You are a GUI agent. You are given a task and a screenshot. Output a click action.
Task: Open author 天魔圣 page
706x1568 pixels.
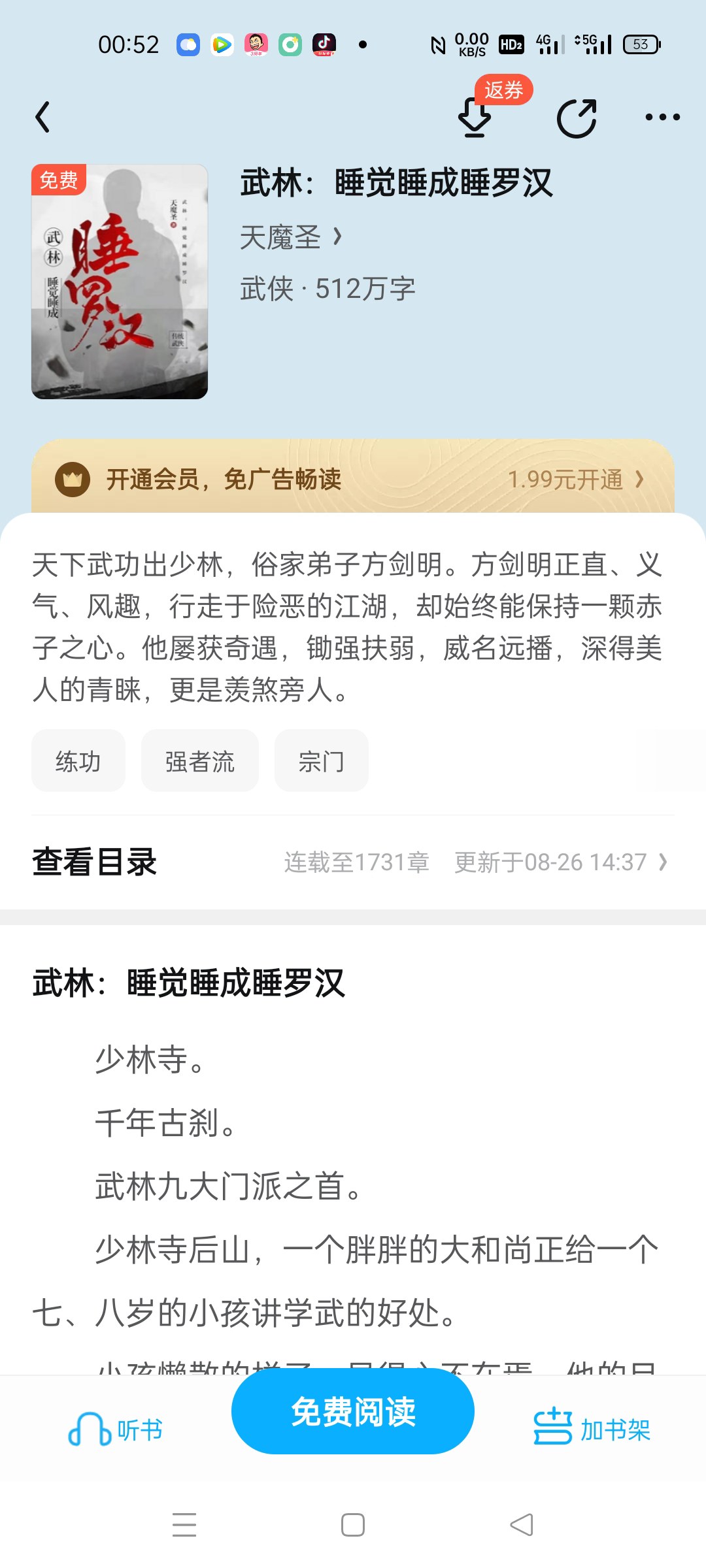291,237
